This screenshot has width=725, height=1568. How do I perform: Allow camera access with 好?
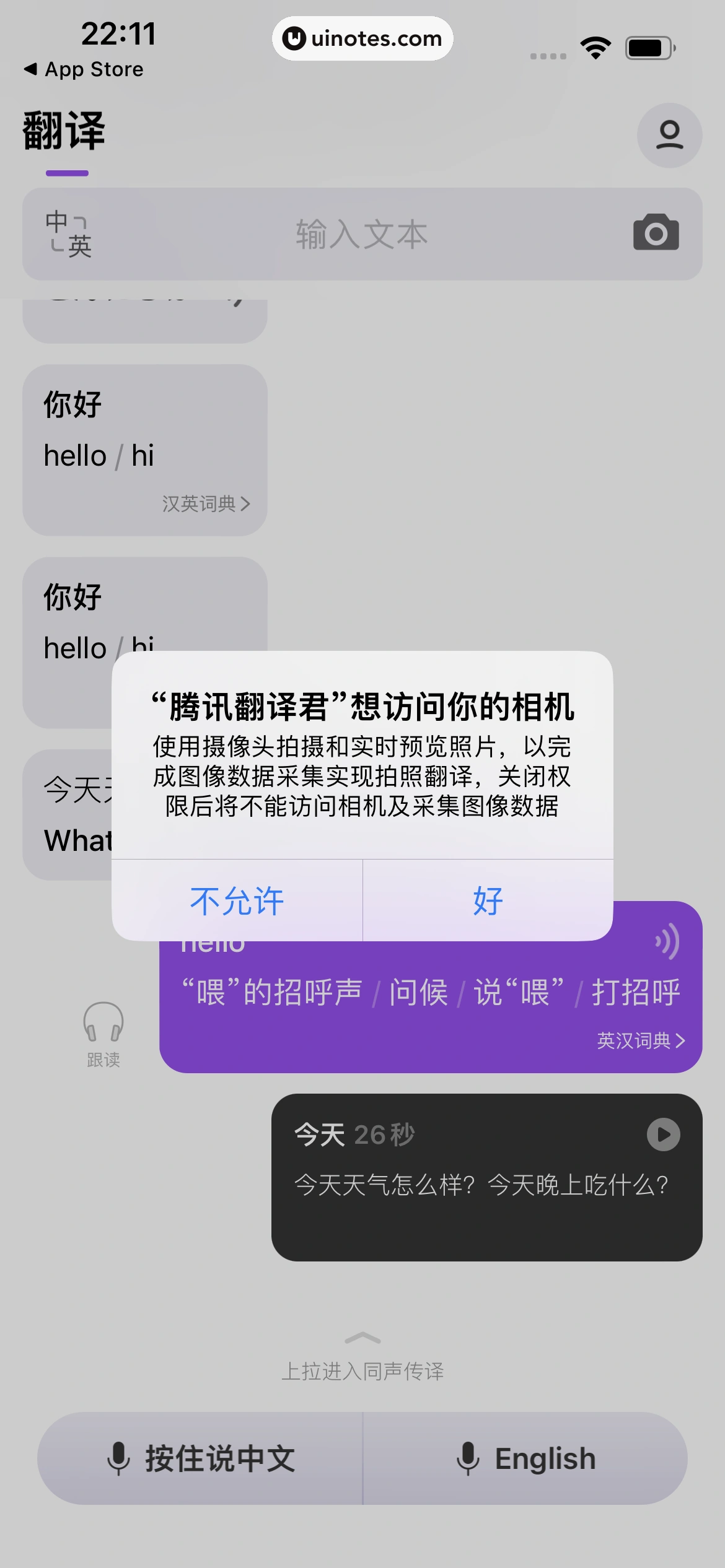tap(488, 901)
